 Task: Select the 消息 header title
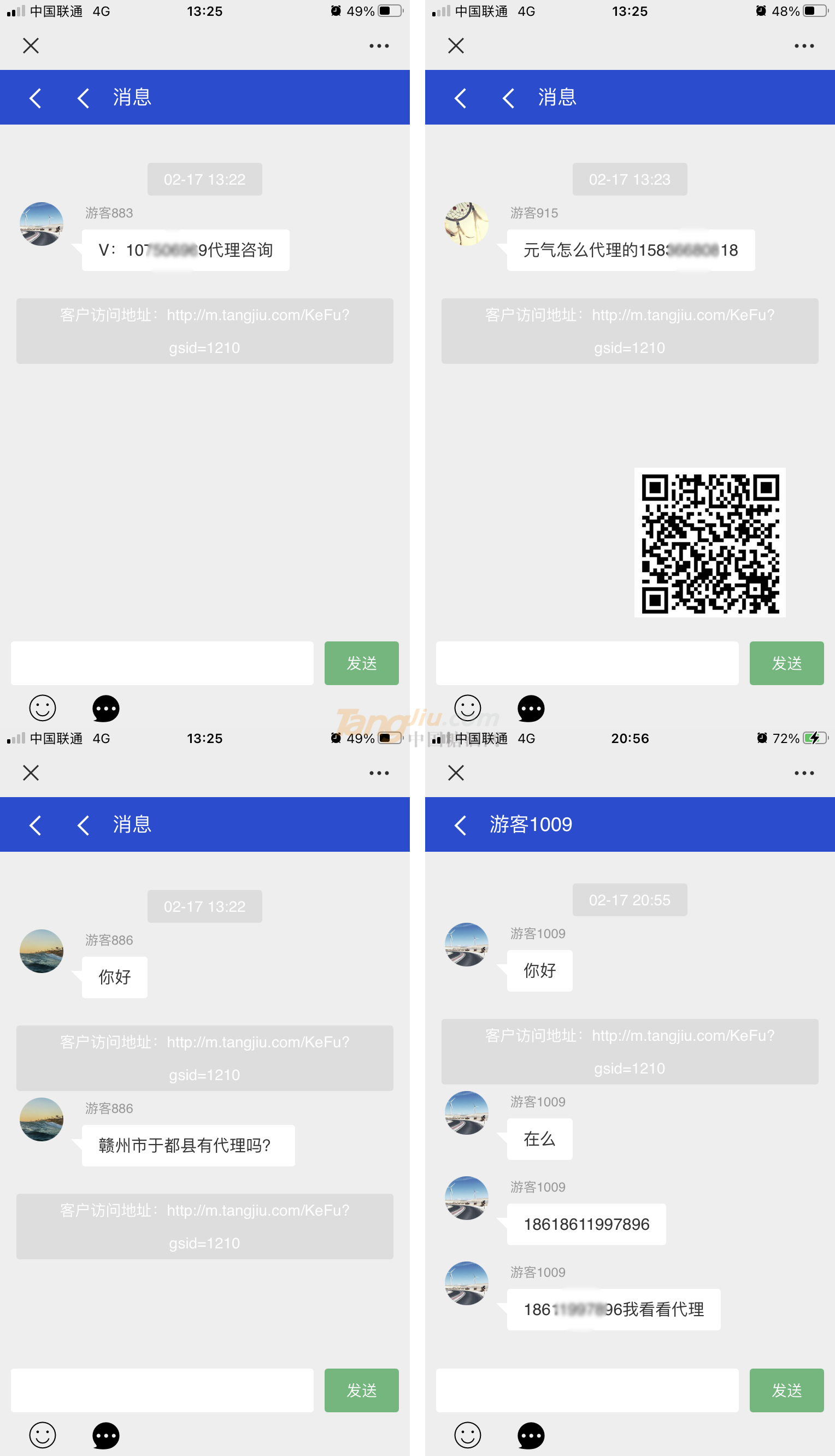(x=131, y=97)
